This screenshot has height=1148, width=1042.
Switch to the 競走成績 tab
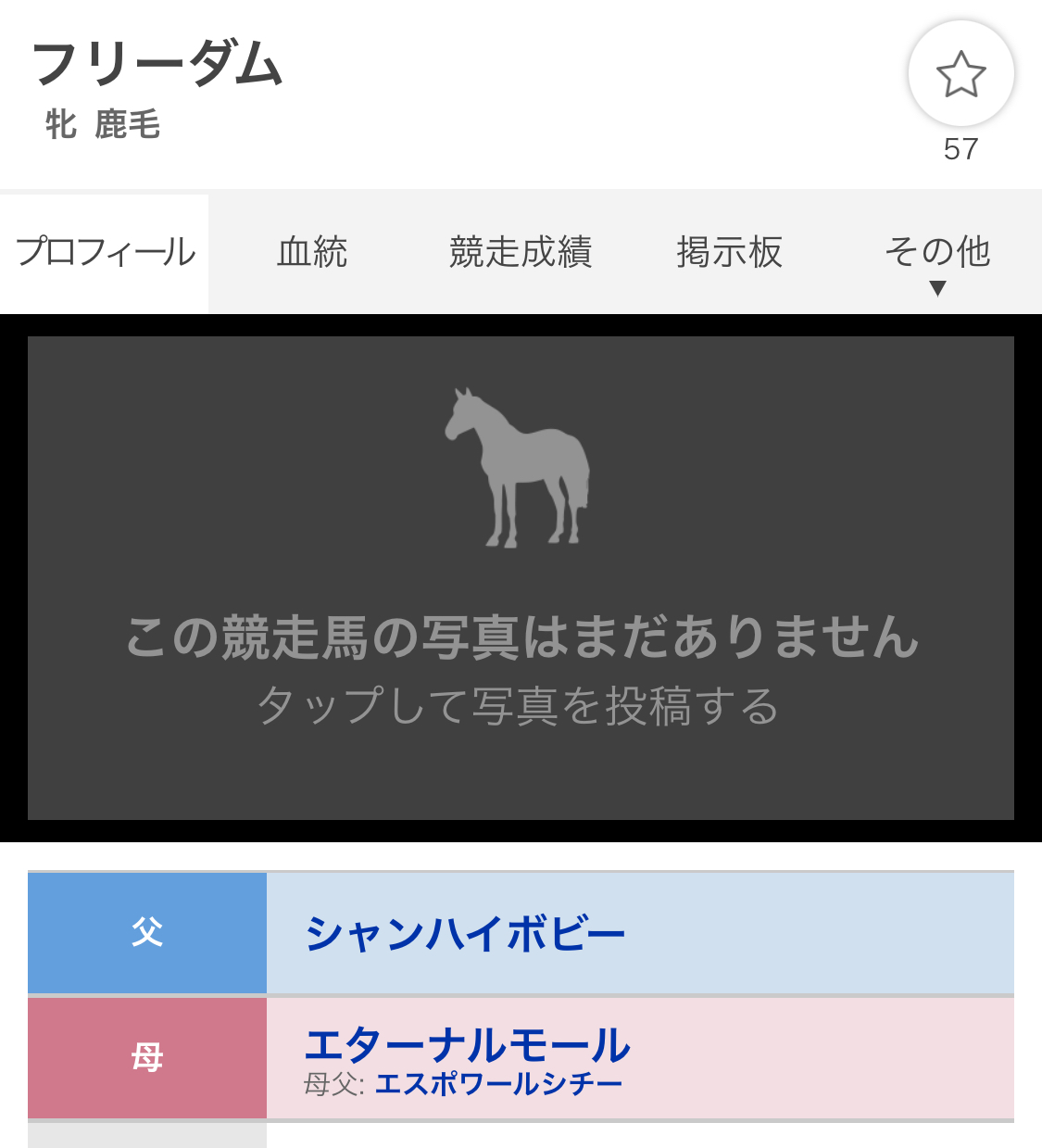click(521, 252)
